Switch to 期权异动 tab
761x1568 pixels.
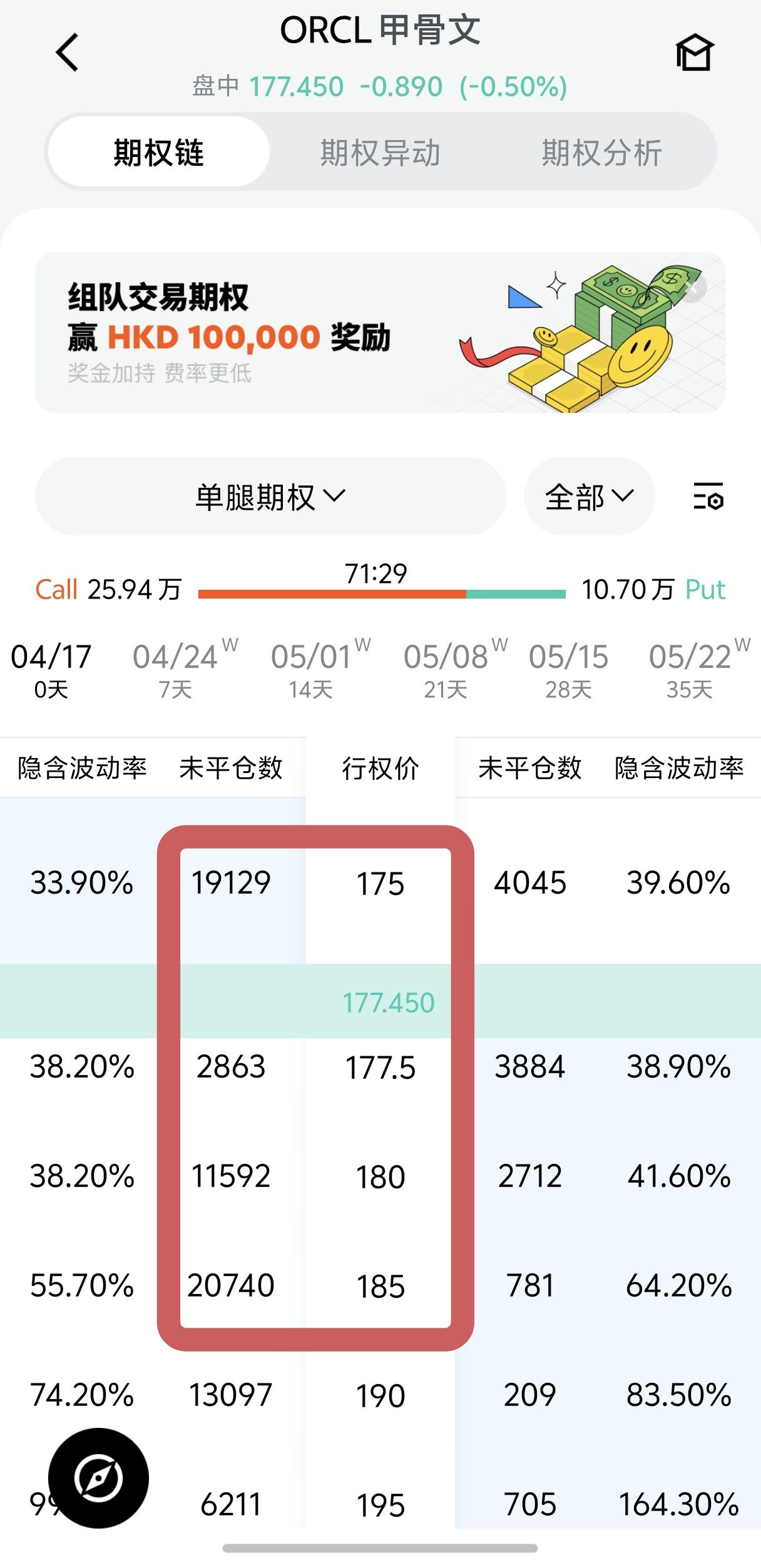click(380, 153)
